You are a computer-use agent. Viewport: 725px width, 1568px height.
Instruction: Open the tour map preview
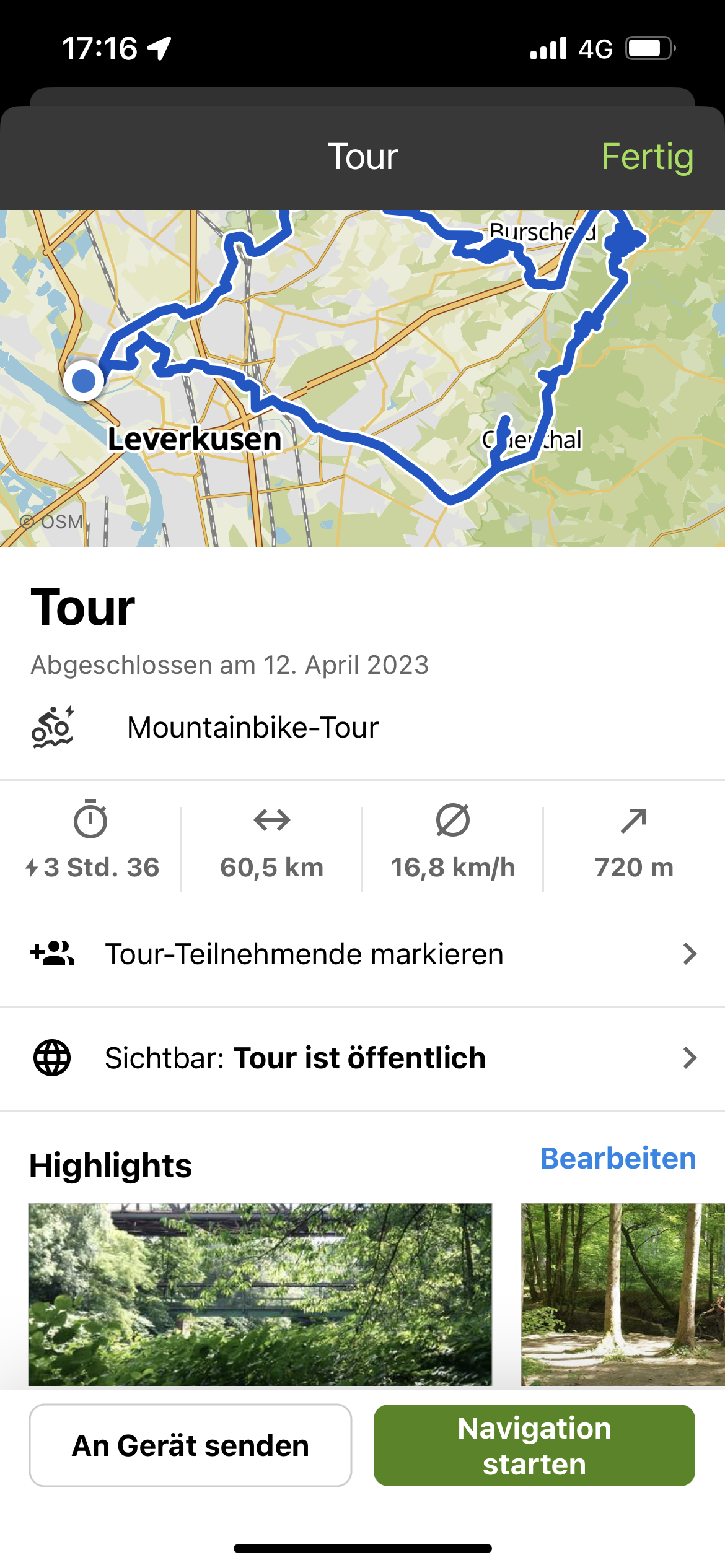point(362,378)
